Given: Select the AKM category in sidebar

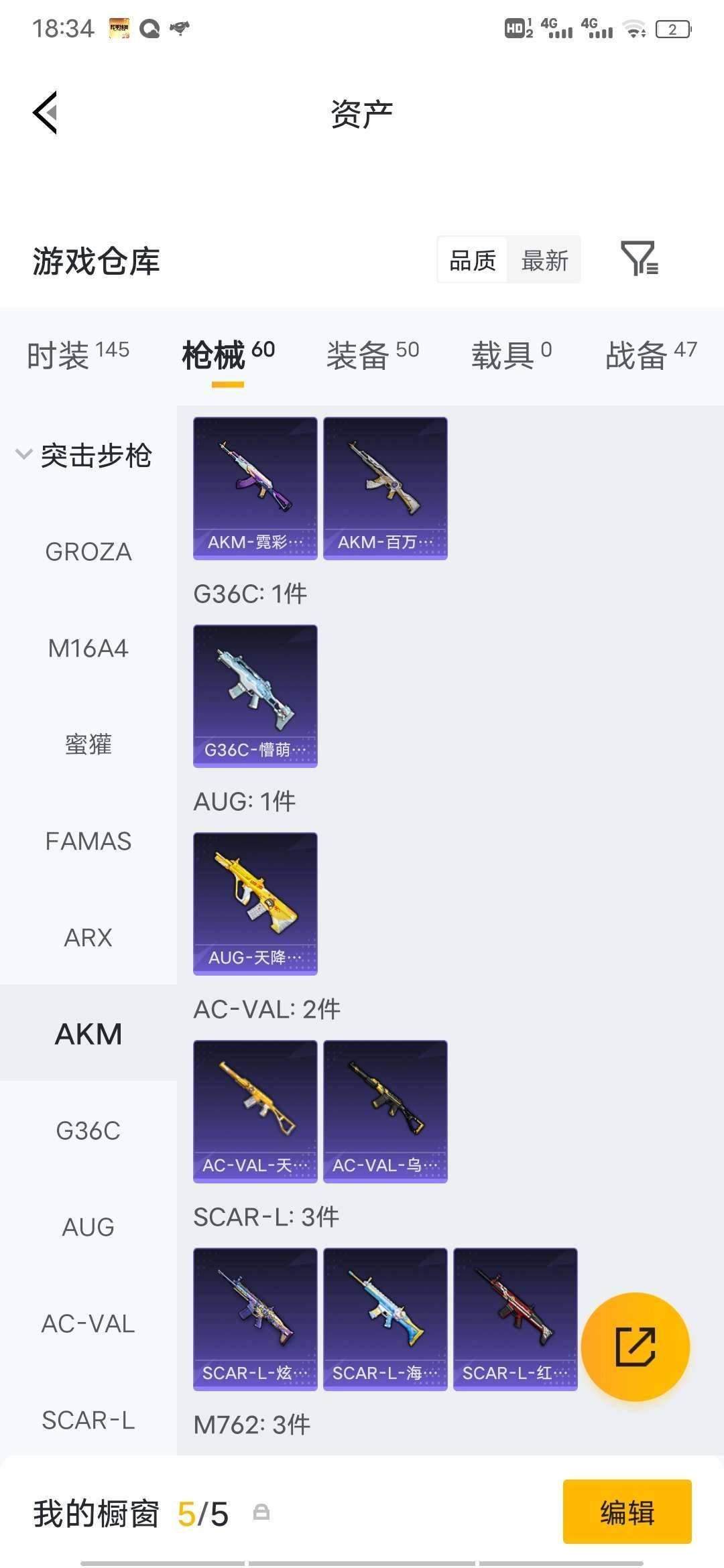Looking at the screenshot, I should tap(88, 1033).
